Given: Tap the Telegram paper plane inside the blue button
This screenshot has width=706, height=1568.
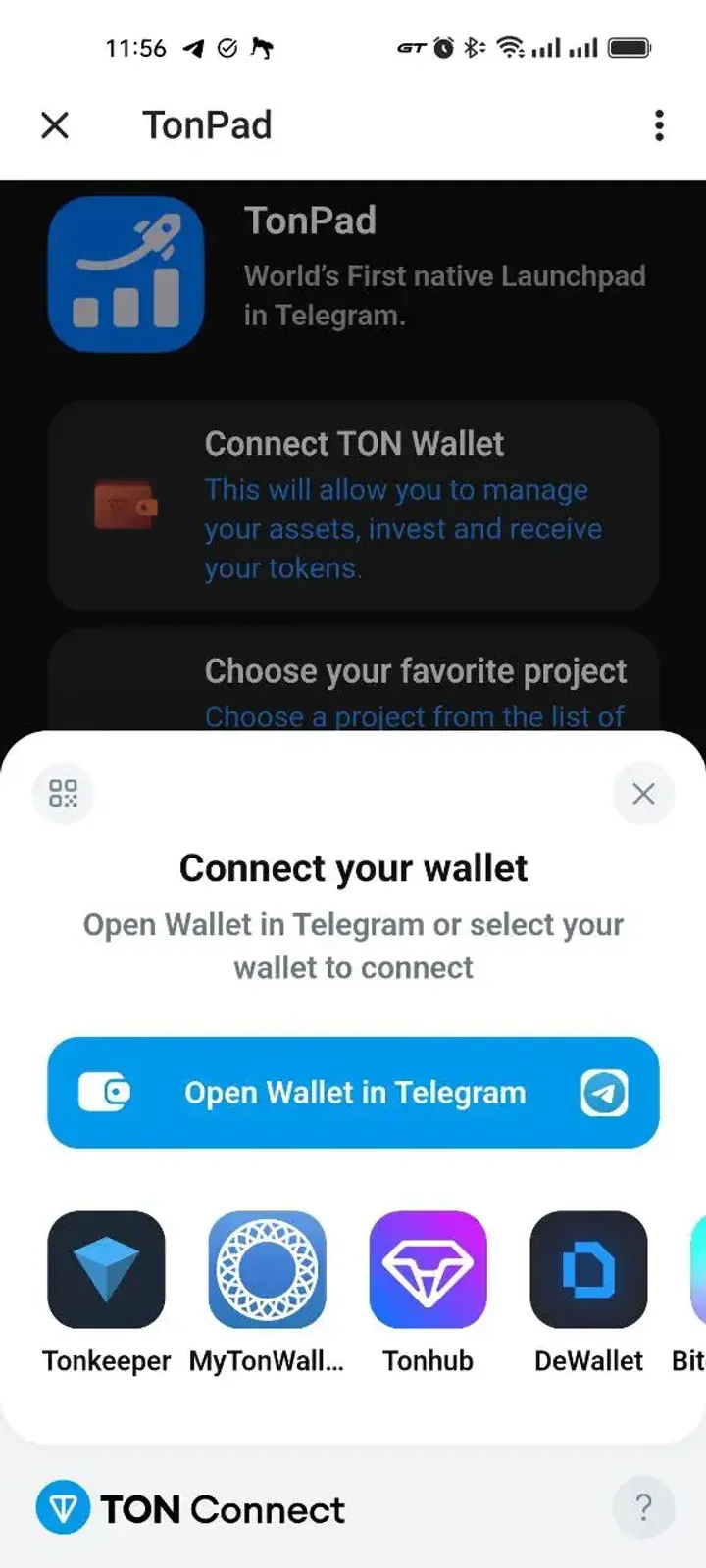Looking at the screenshot, I should (605, 1092).
